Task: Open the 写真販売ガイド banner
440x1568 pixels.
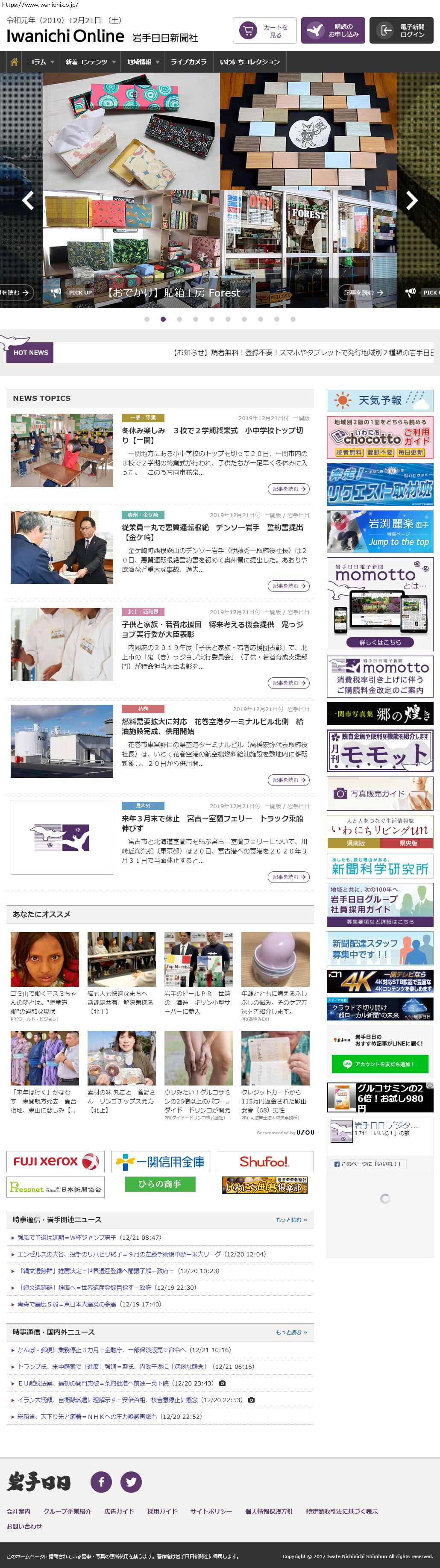Action: (x=380, y=793)
